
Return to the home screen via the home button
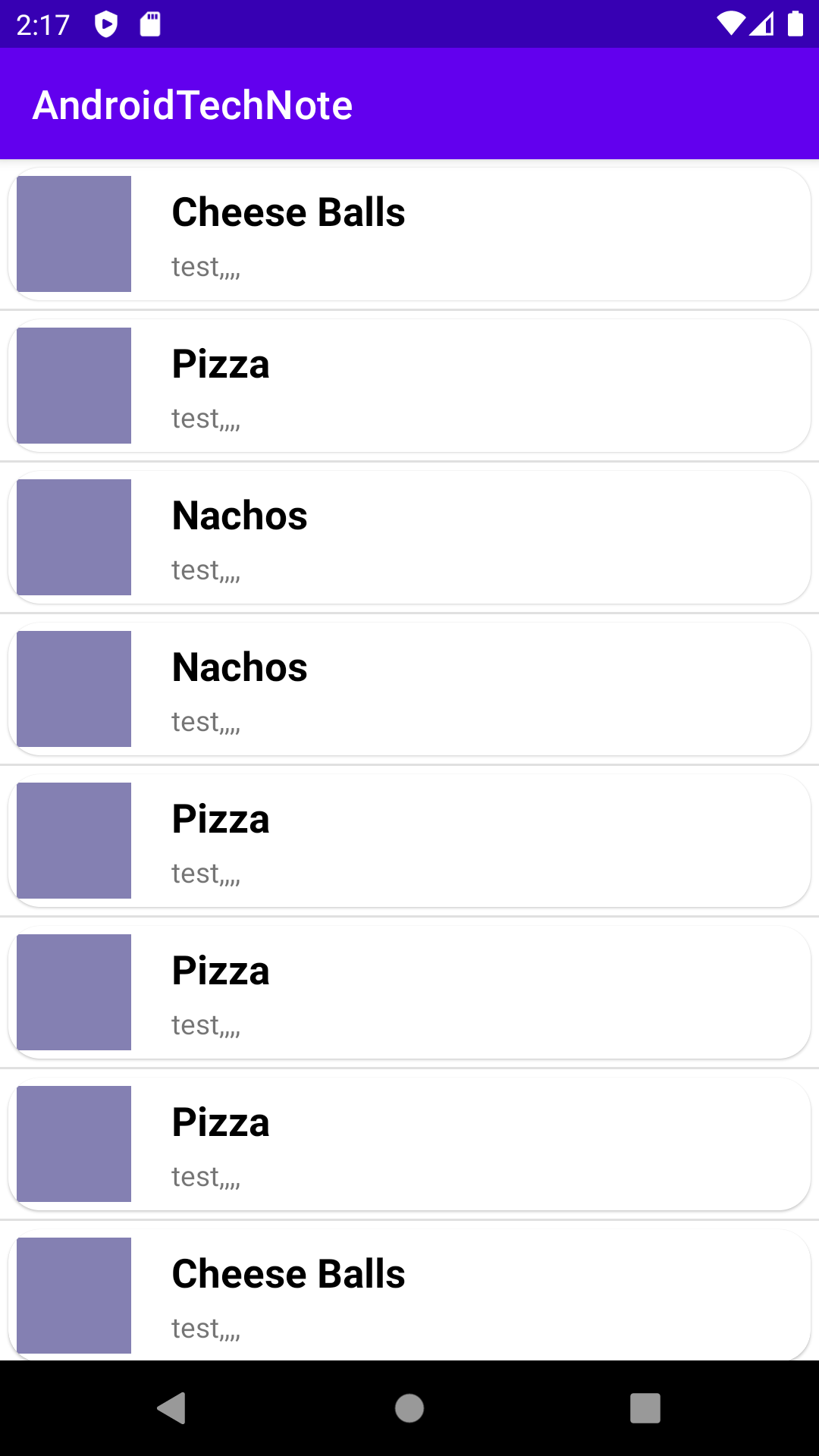pos(409,1408)
